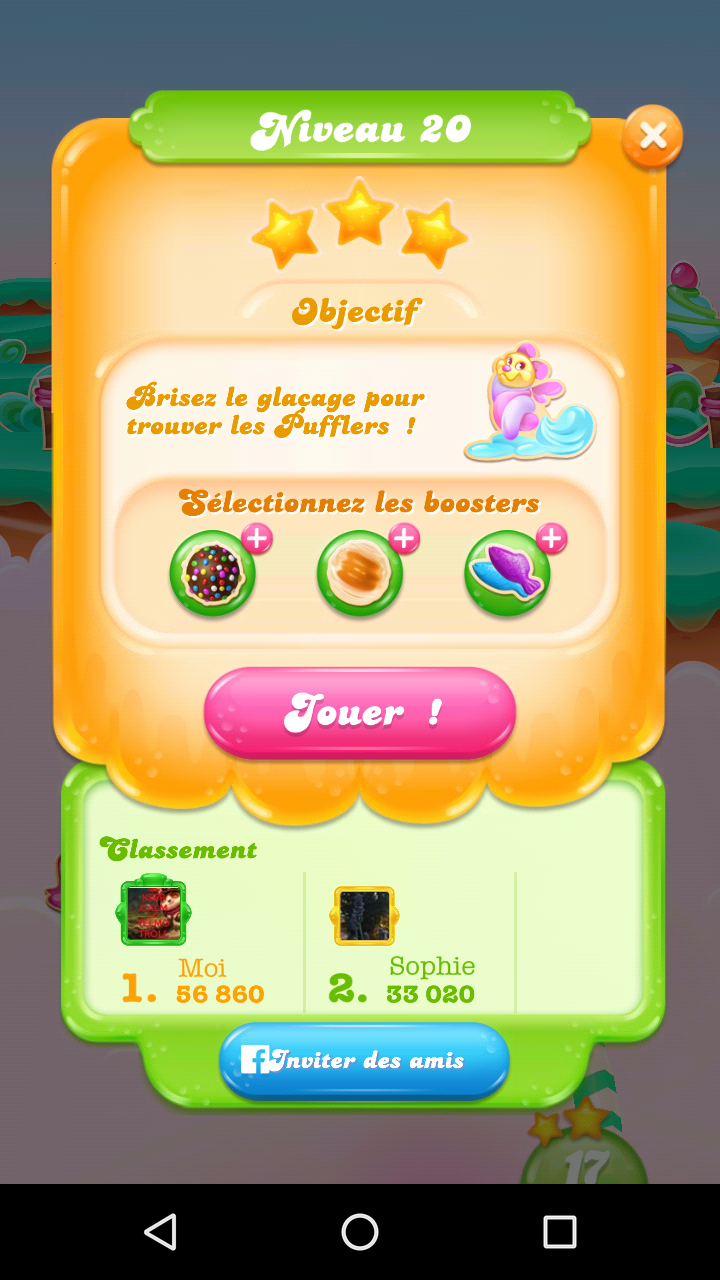Invite friends via Inviter des amis
The width and height of the screenshot is (720, 1280).
point(364,1060)
